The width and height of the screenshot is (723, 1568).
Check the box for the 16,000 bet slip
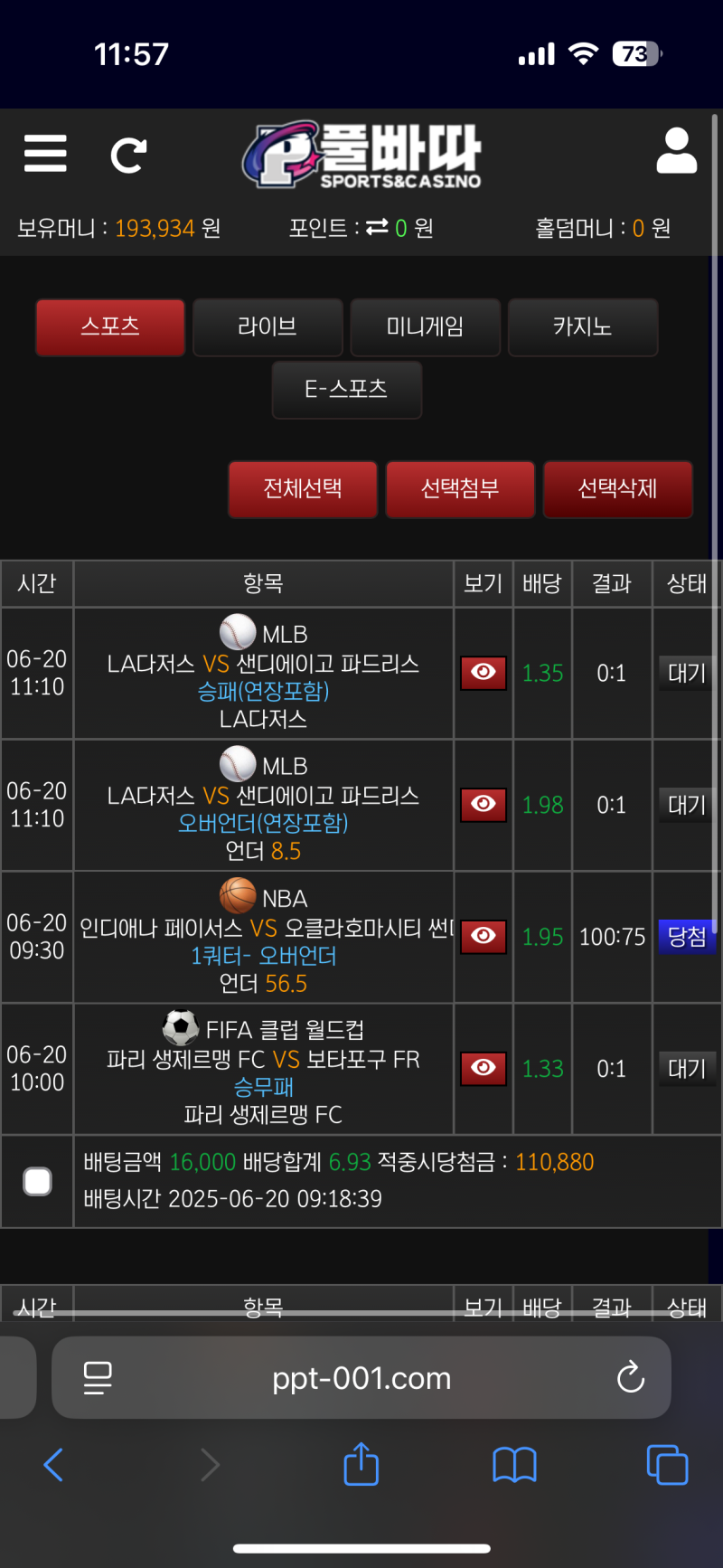click(37, 1181)
